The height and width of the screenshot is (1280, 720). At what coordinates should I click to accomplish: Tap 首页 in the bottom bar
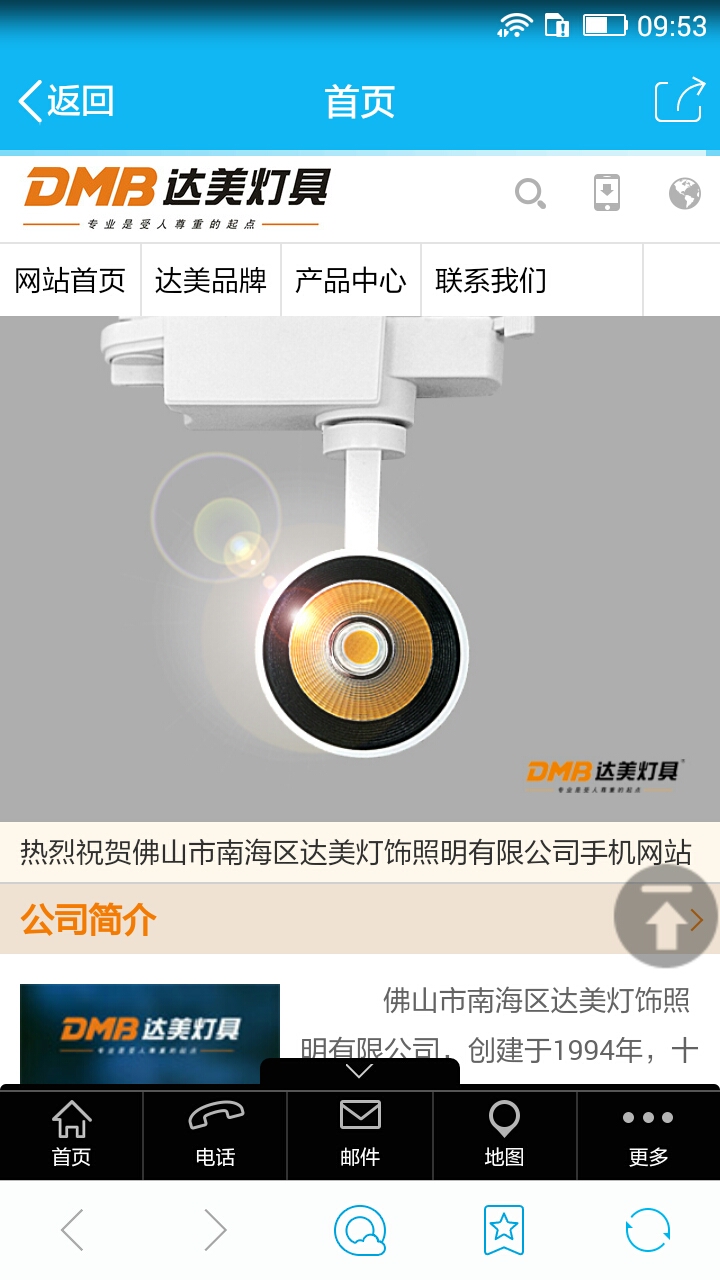[71, 1135]
